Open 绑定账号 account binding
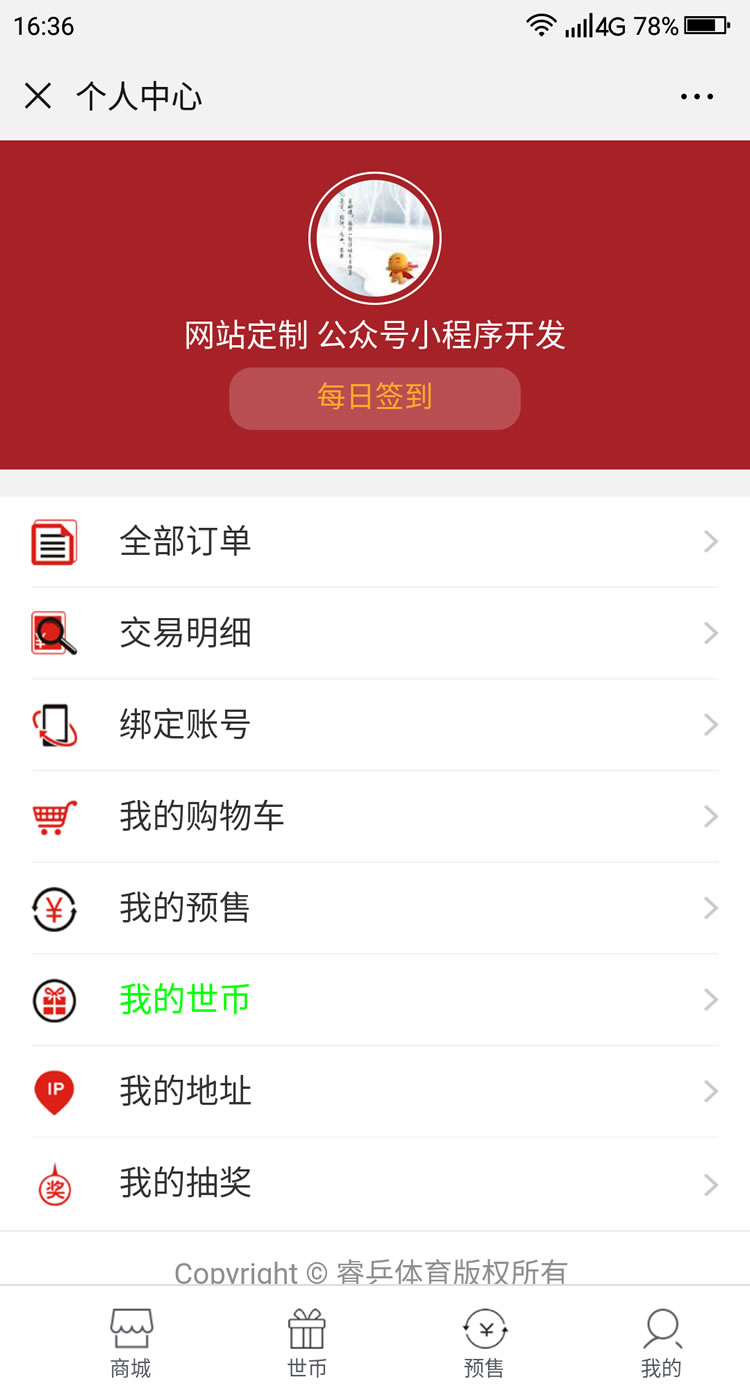750x1400 pixels. (375, 725)
